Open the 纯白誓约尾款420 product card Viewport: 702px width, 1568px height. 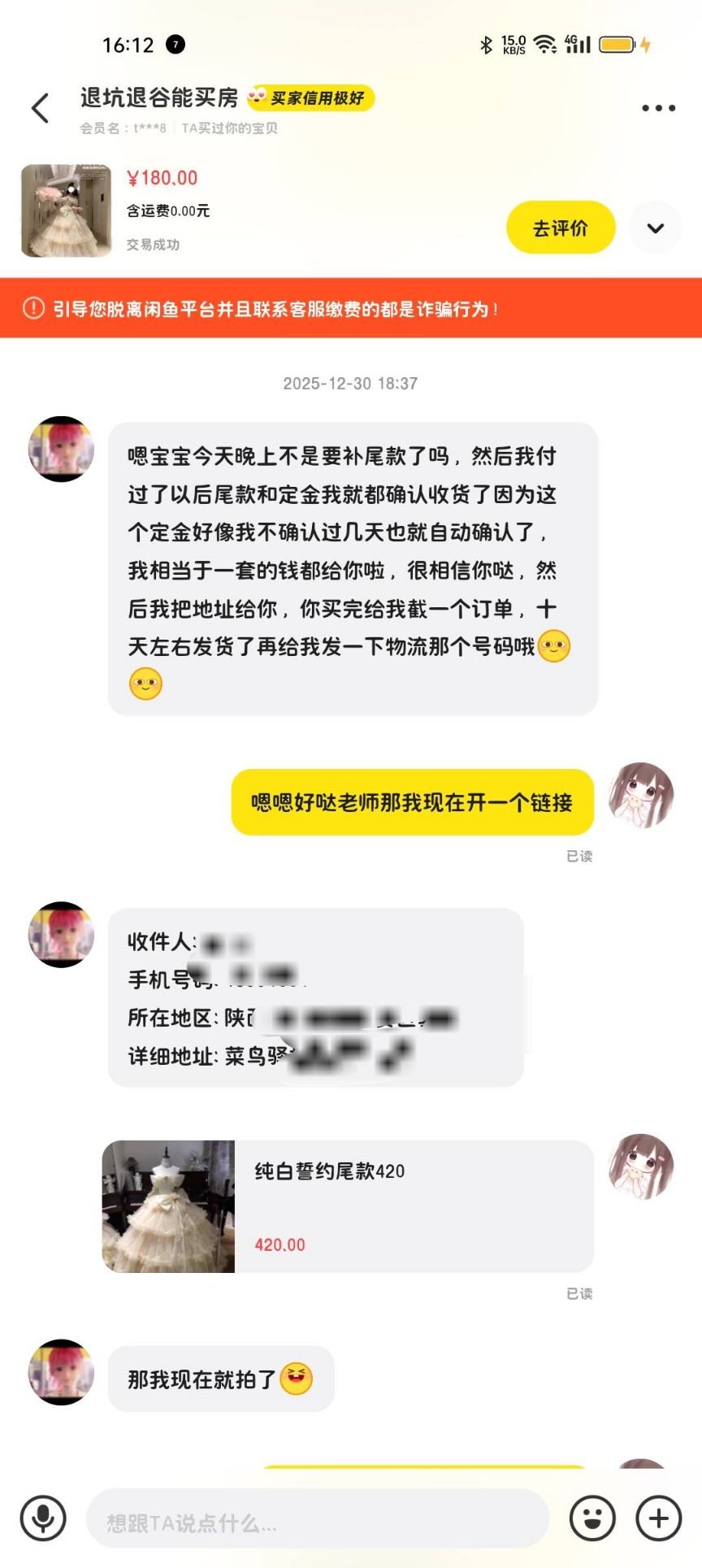pos(348,1206)
